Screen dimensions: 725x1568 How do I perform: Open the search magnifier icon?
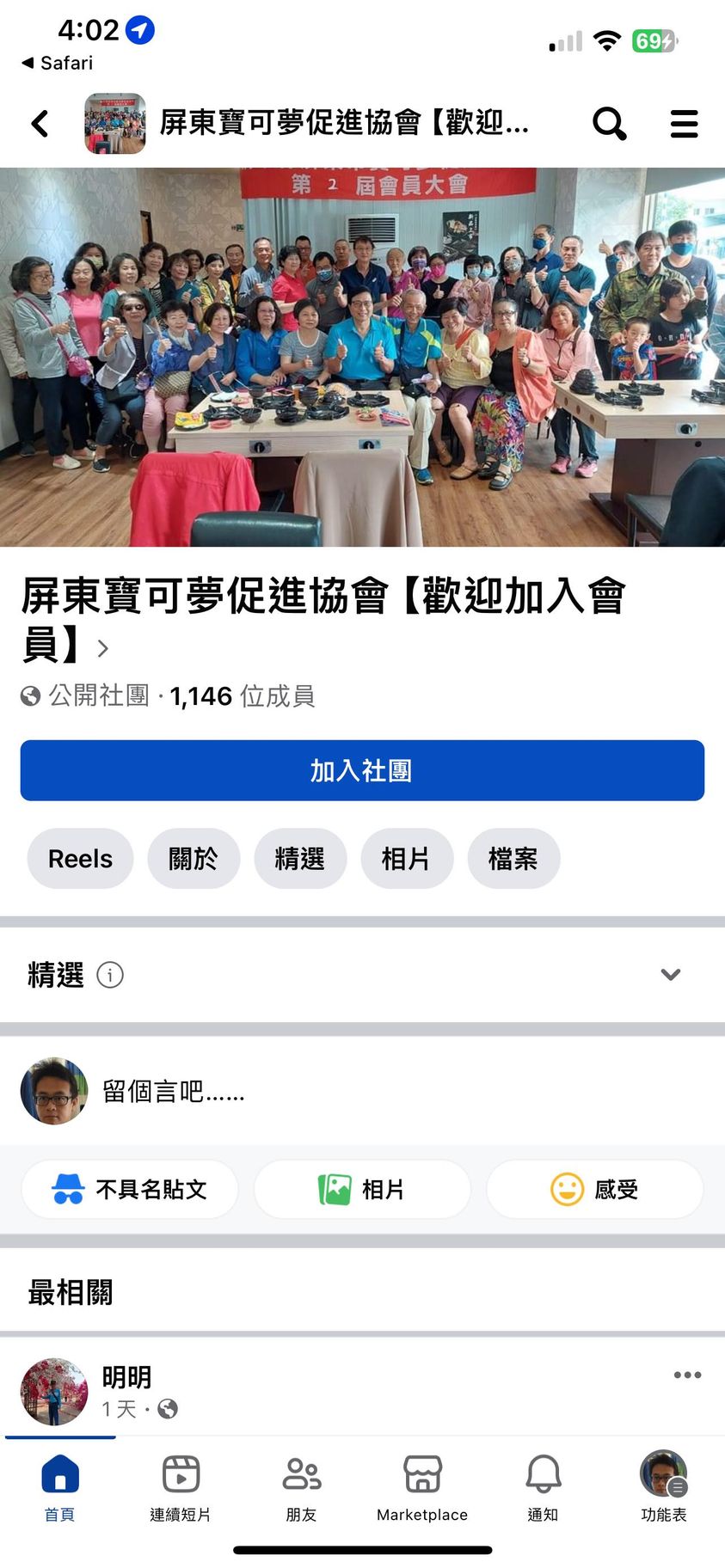coord(609,124)
